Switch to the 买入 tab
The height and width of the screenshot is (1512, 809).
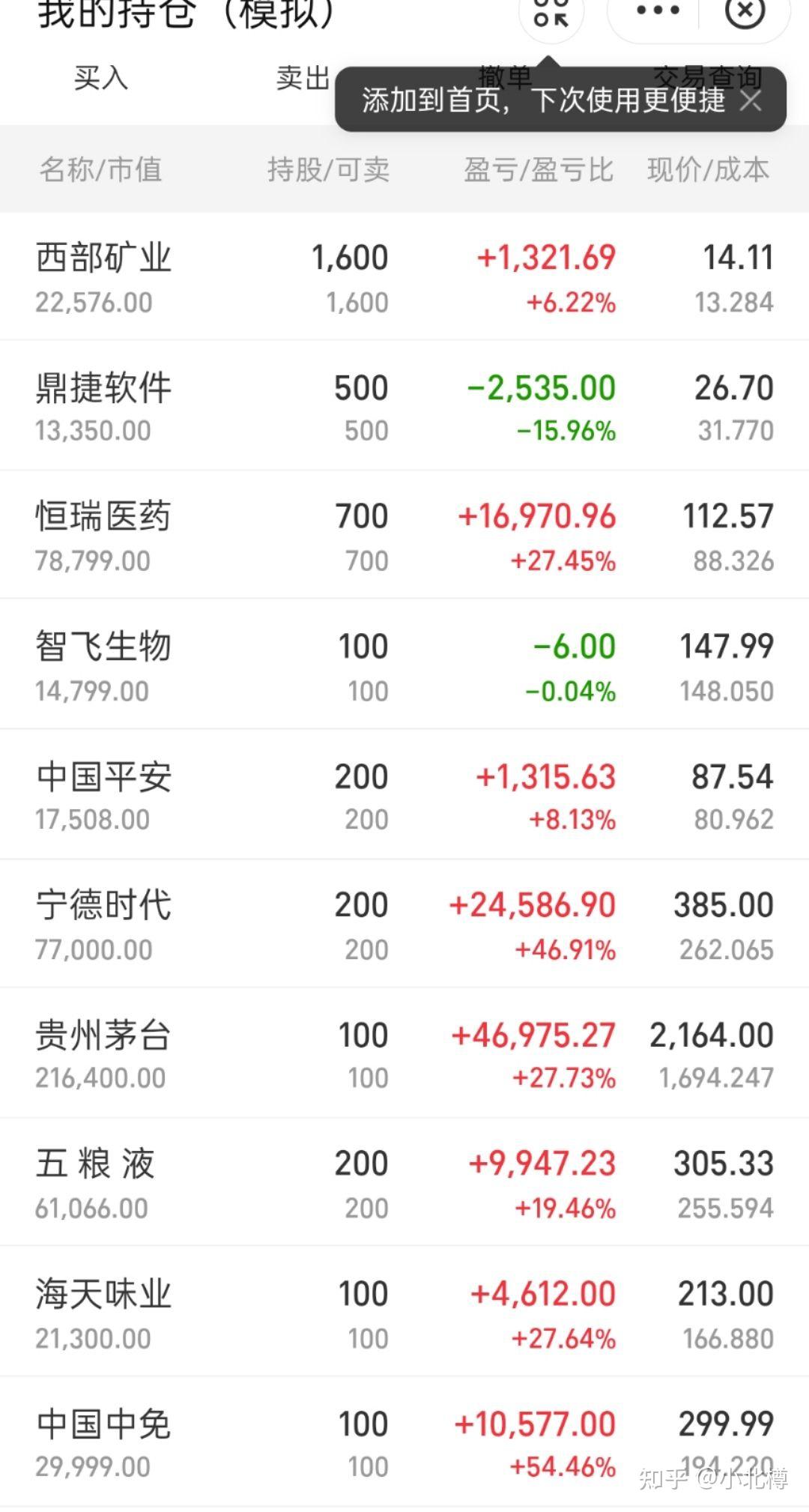click(x=100, y=79)
